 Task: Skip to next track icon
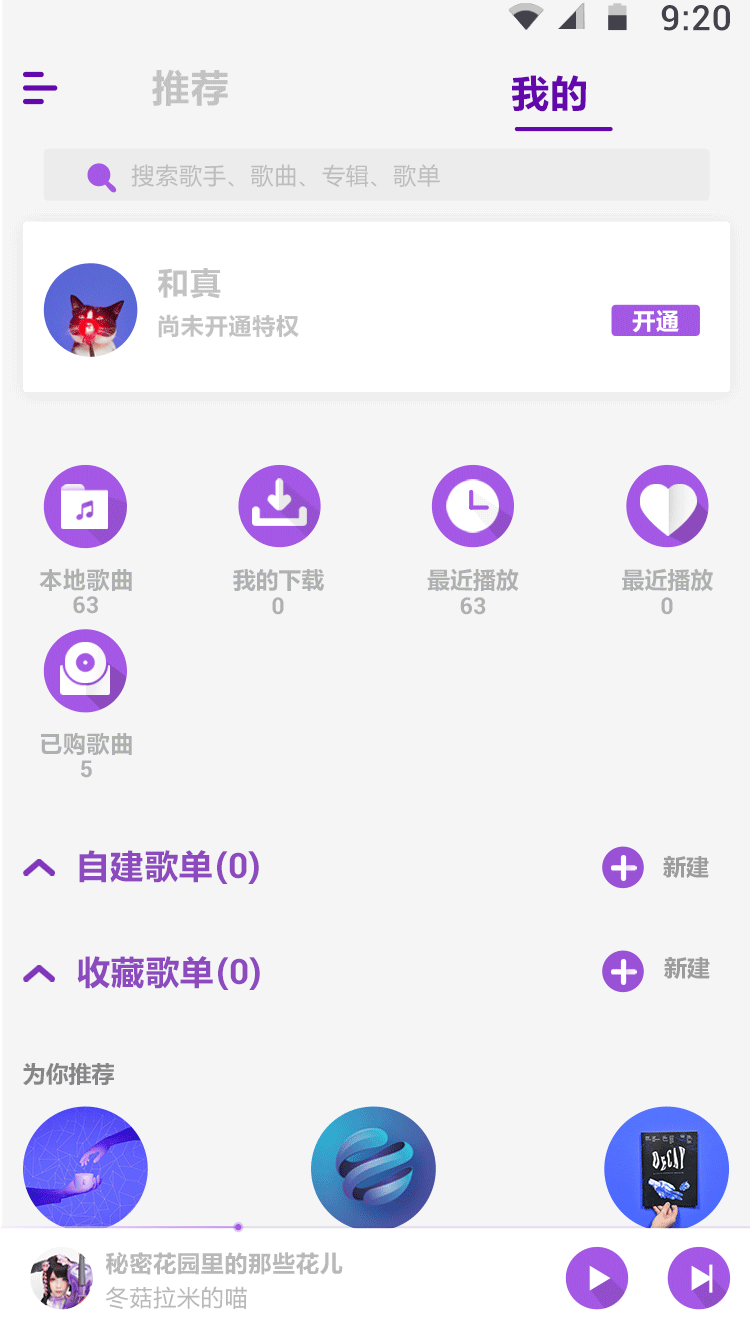coord(698,1278)
